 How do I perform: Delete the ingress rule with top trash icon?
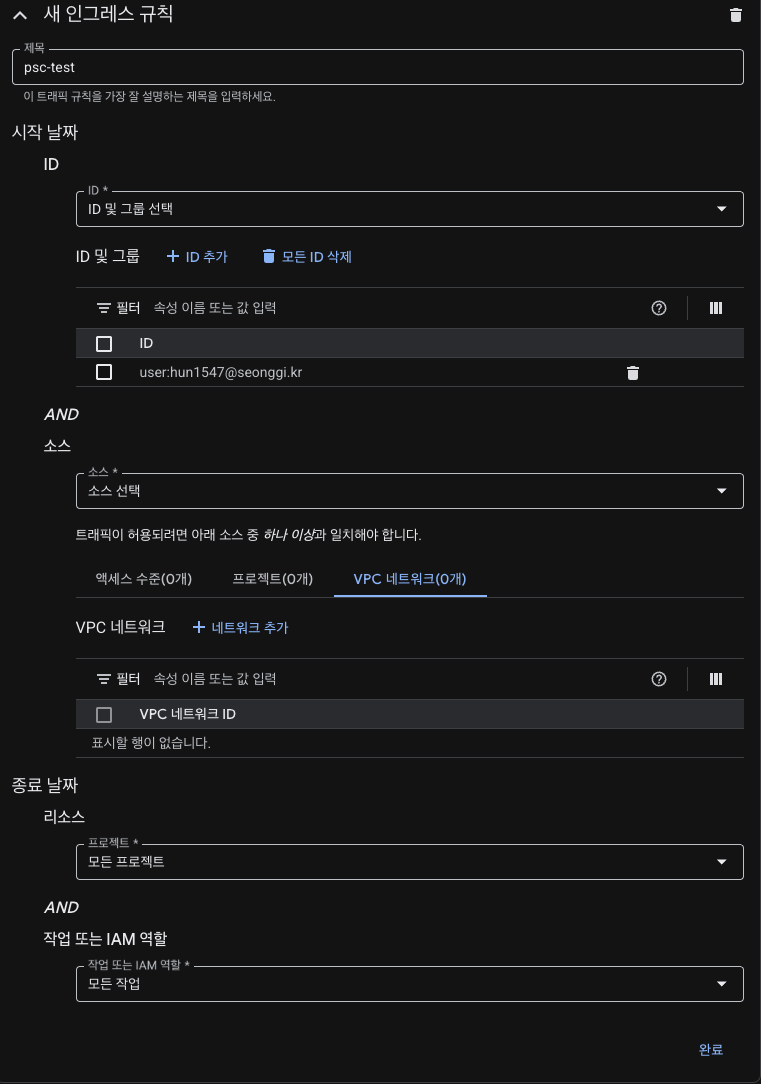(x=735, y=15)
